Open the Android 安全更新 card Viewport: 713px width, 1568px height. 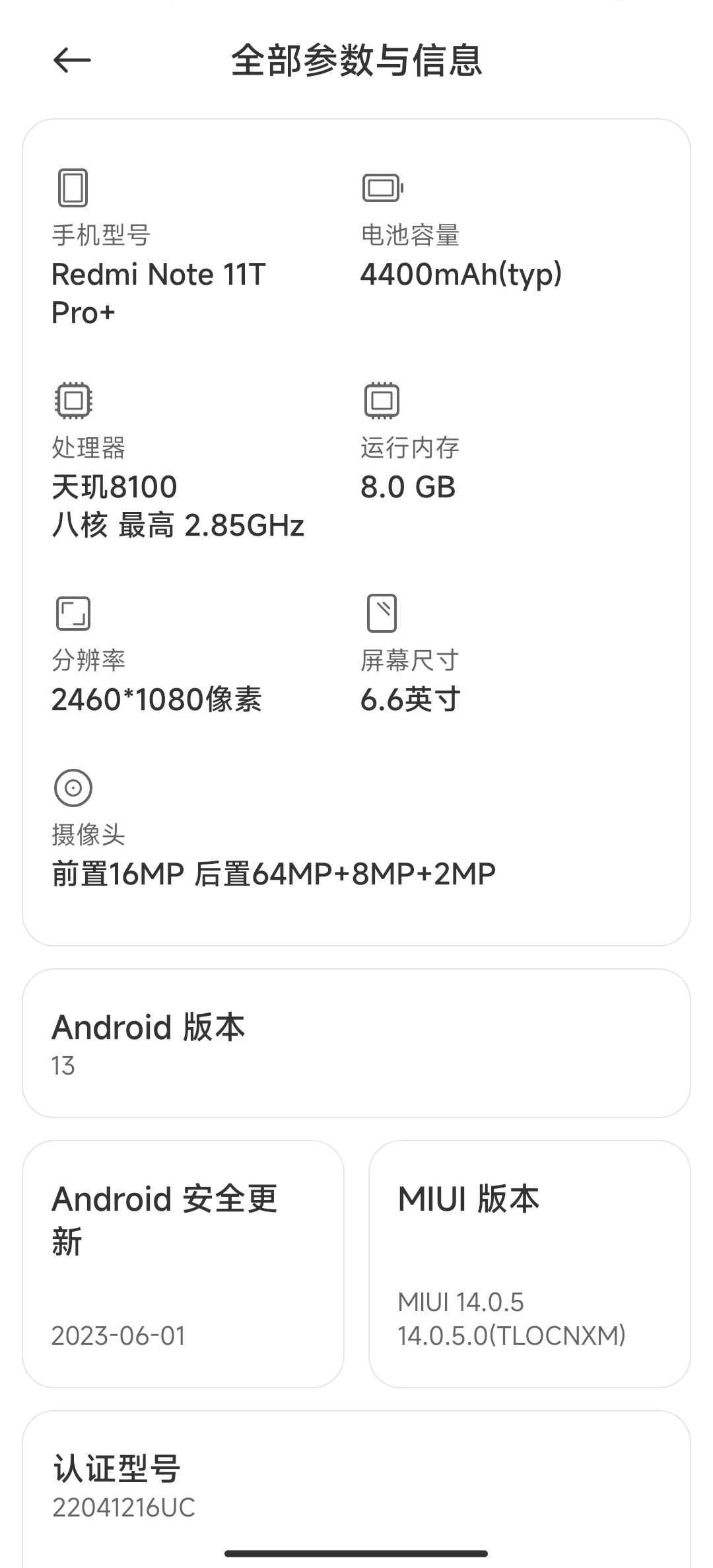click(x=183, y=1264)
